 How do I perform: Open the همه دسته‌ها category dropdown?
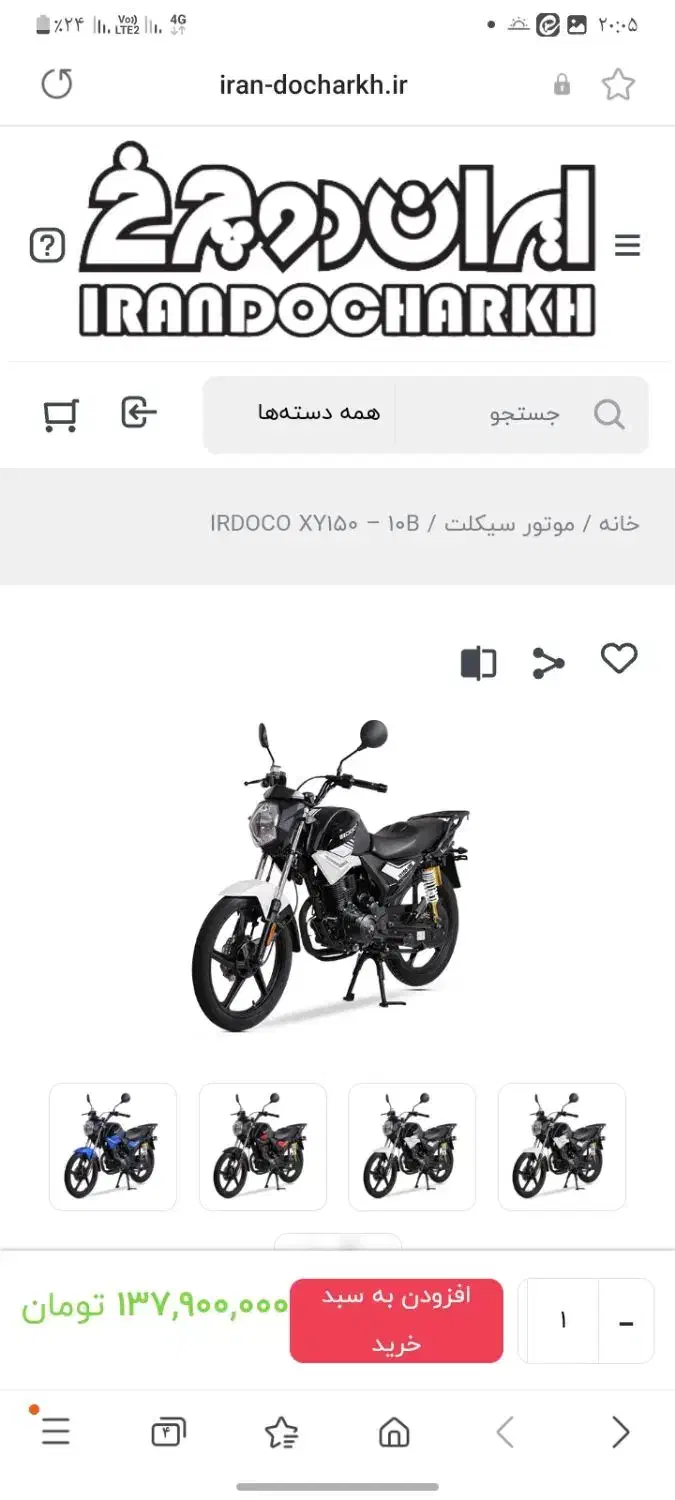click(318, 414)
